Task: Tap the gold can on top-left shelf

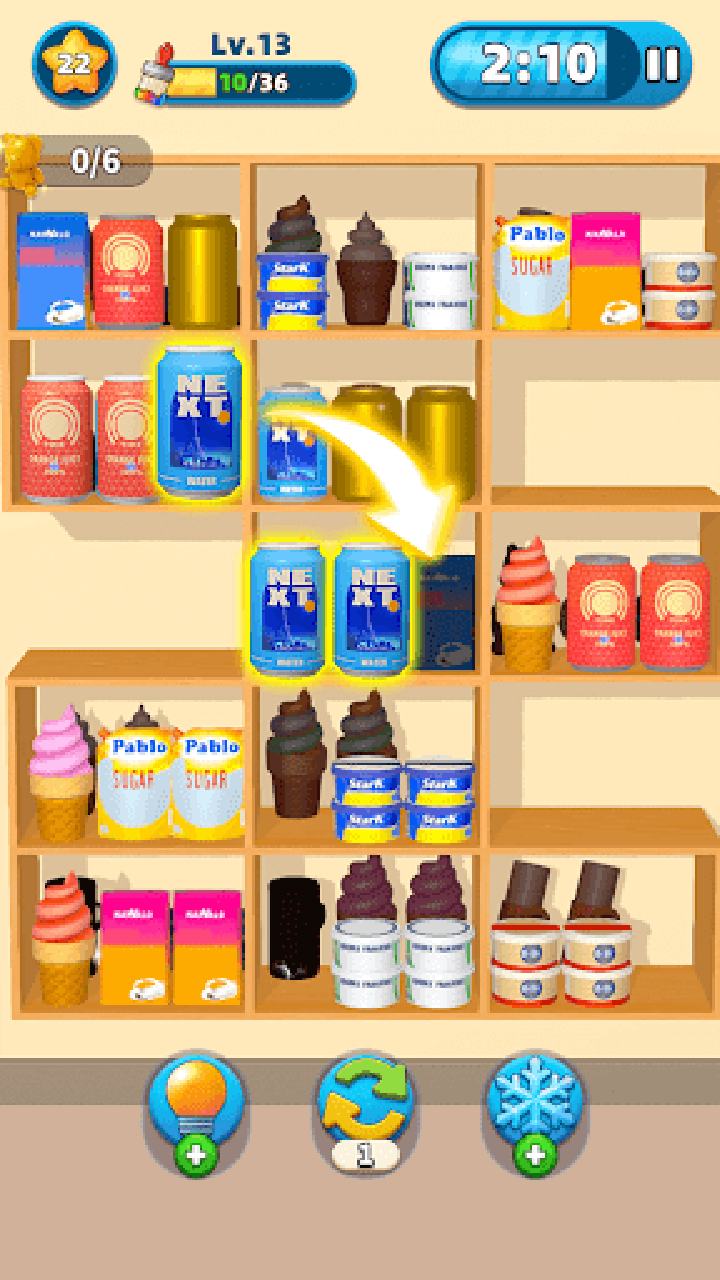Action: pos(202,270)
